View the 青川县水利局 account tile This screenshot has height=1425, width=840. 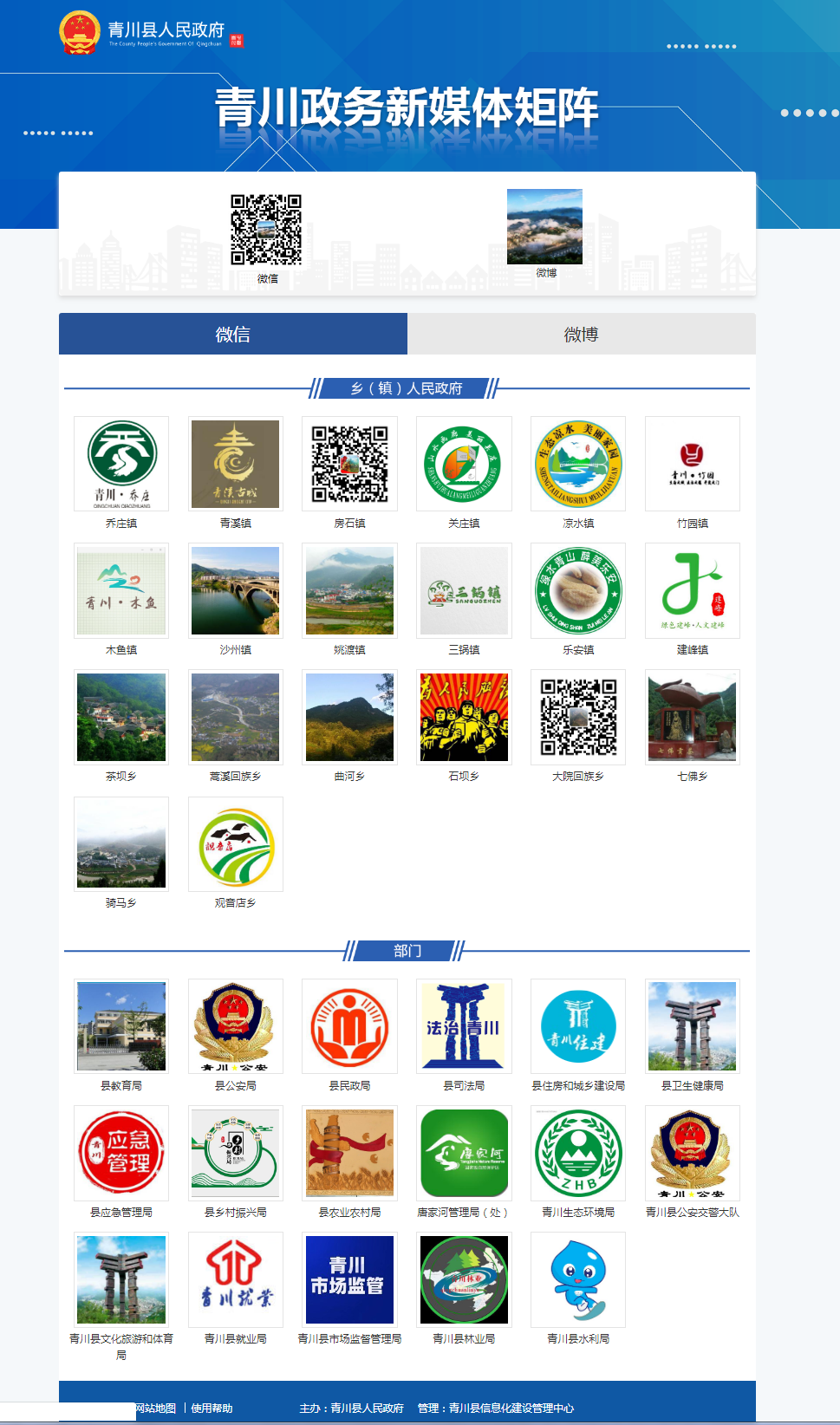point(578,1279)
